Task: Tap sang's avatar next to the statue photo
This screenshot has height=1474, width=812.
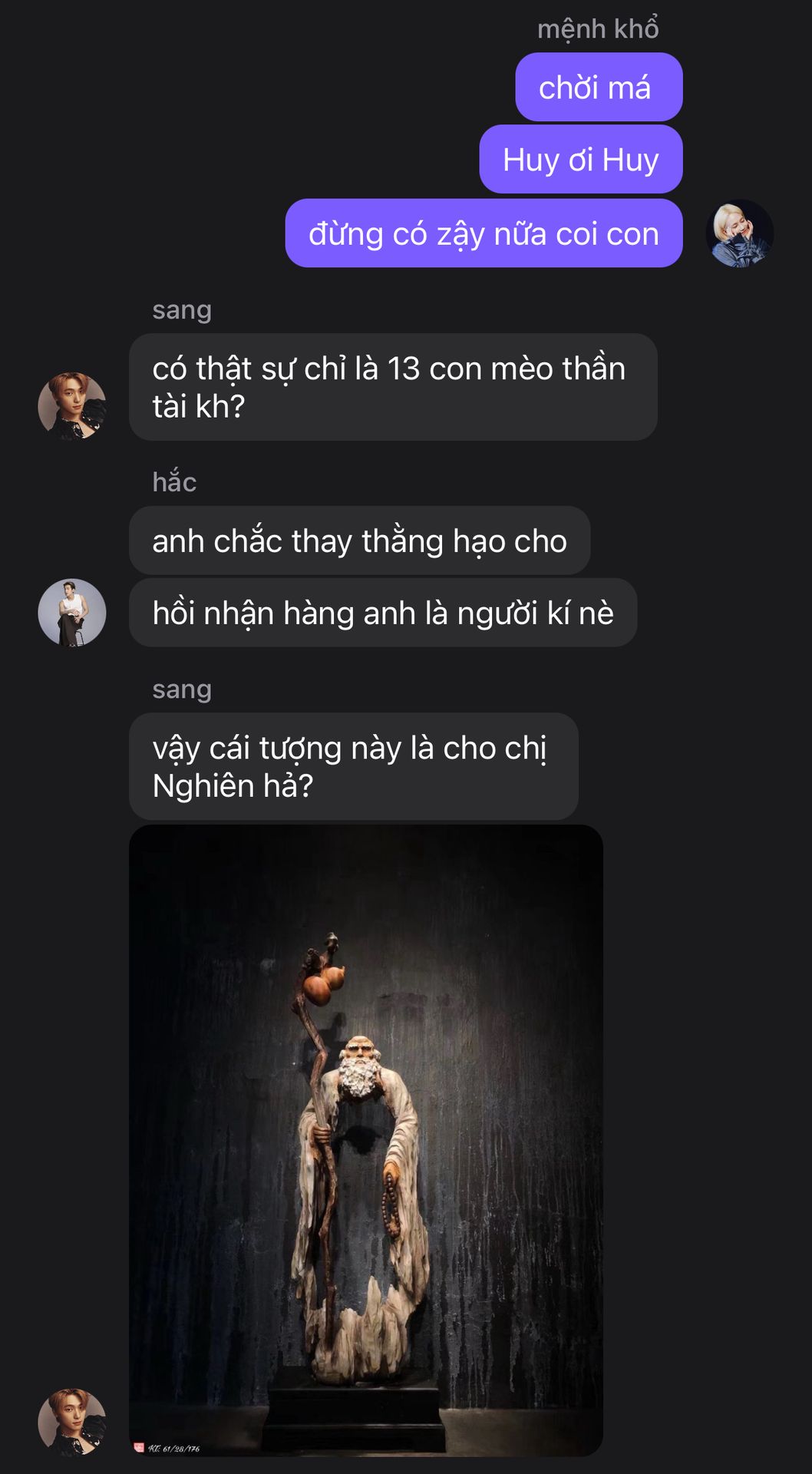Action: coord(72,1422)
